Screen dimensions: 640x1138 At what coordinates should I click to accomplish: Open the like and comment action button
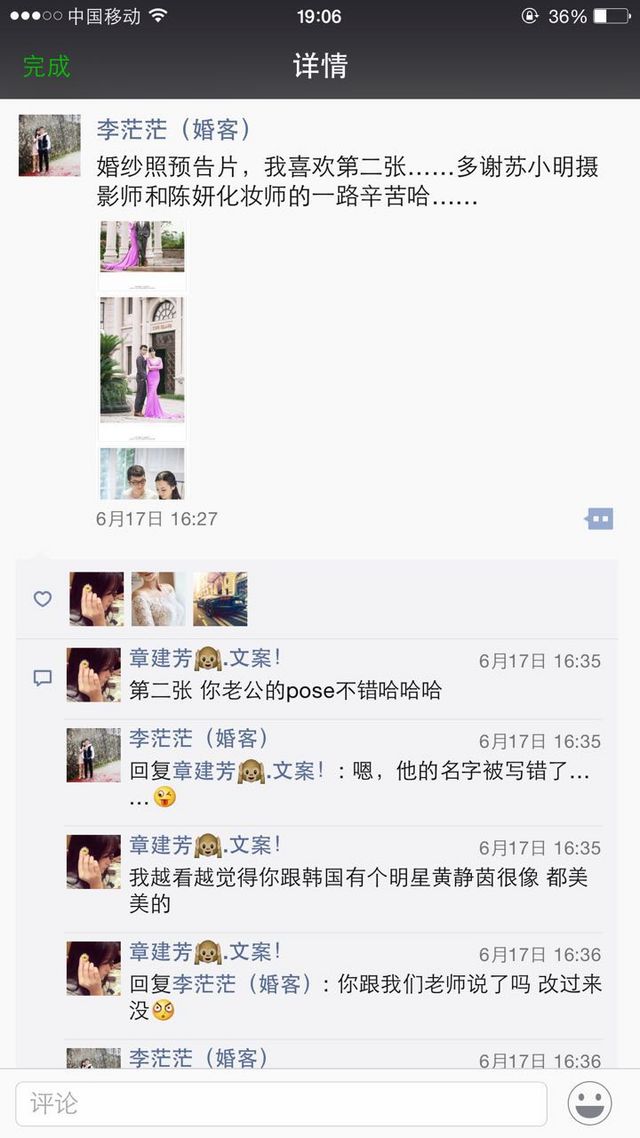[599, 518]
